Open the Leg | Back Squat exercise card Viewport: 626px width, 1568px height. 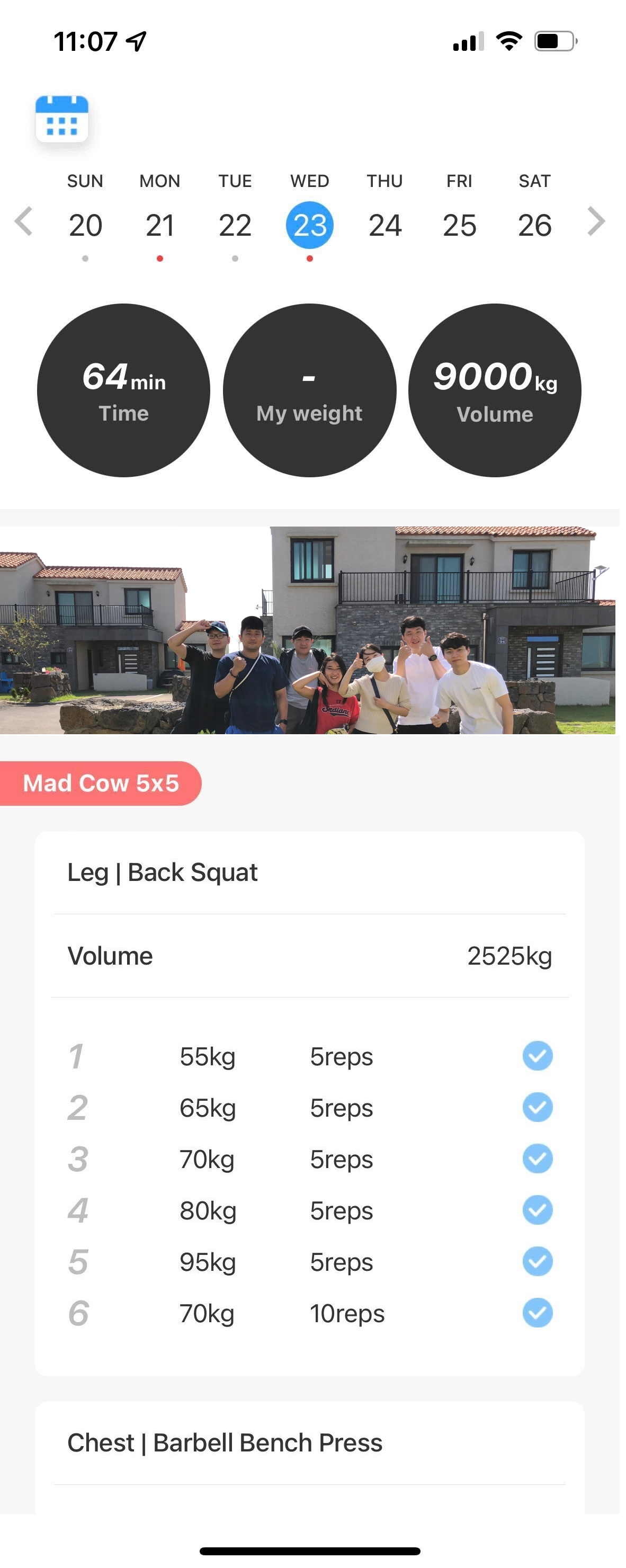tap(163, 872)
